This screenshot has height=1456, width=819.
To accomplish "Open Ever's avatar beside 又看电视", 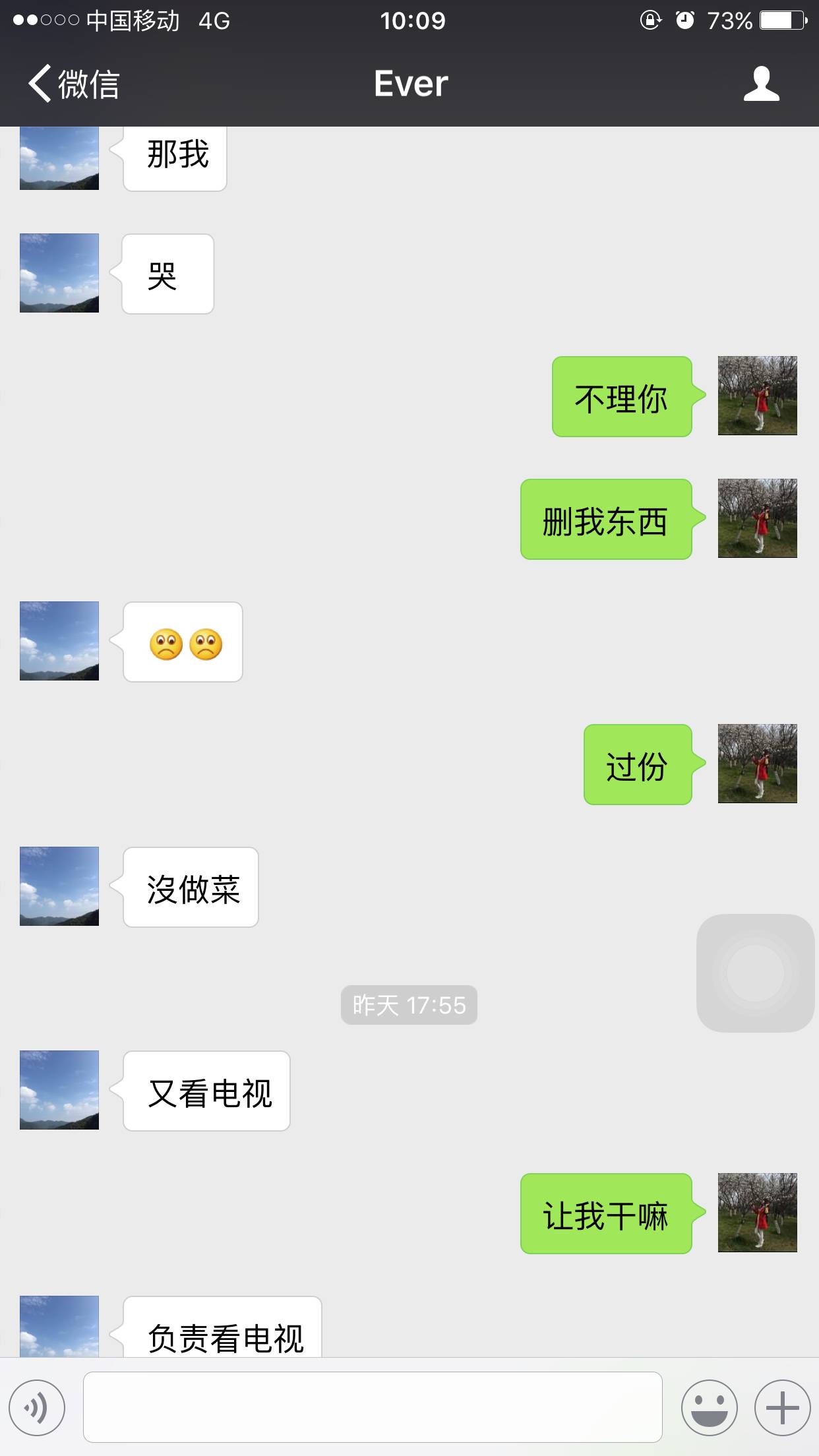I will pos(59,1090).
